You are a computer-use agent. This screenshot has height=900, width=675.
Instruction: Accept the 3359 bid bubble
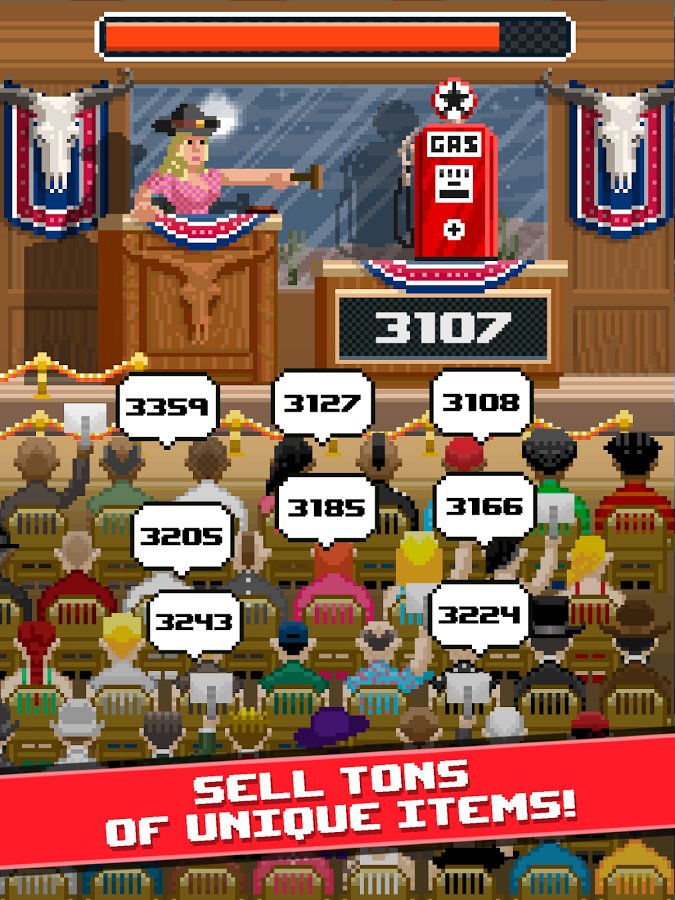(167, 406)
